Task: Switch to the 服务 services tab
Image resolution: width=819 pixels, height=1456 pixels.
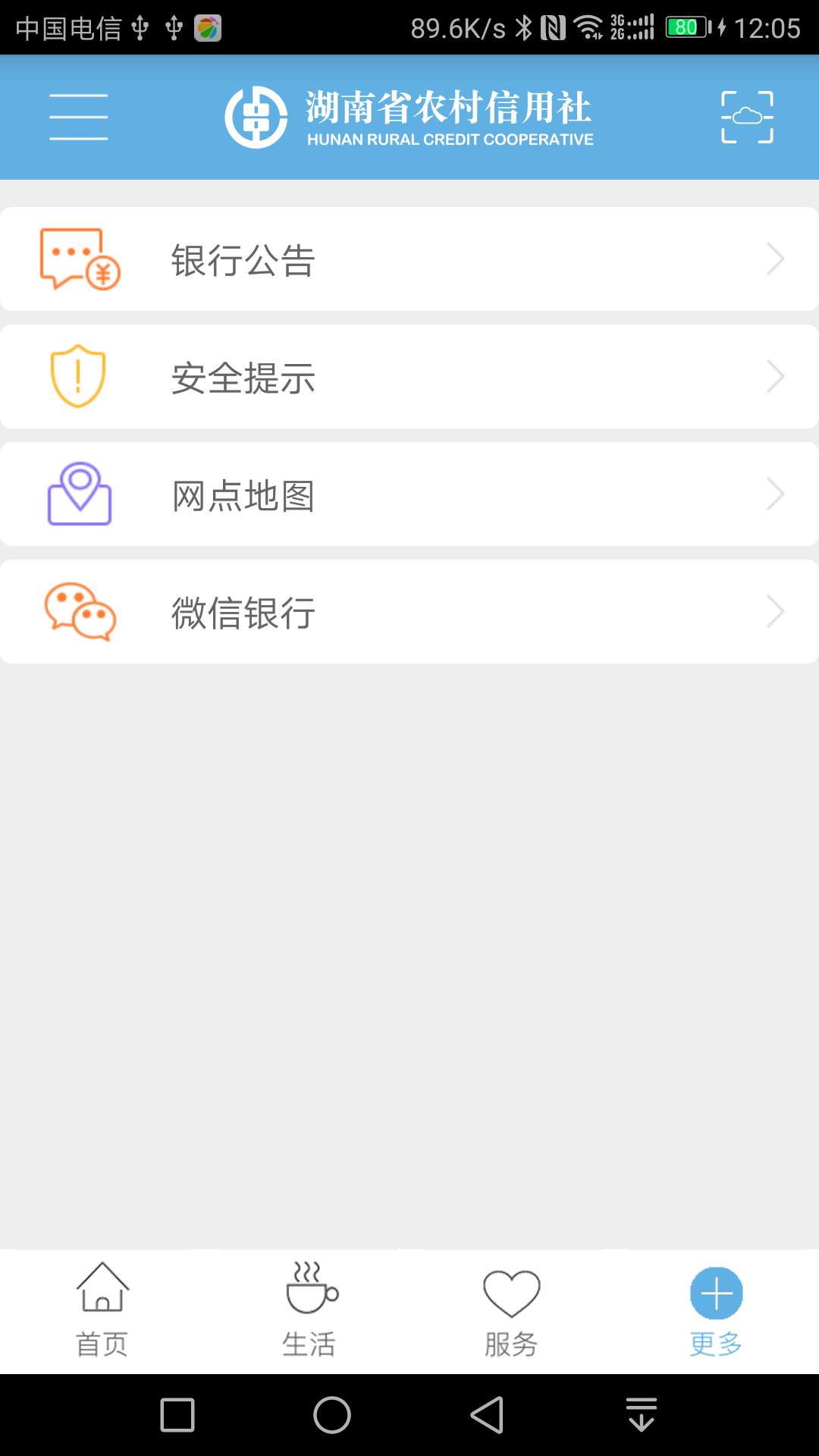Action: (x=512, y=1310)
